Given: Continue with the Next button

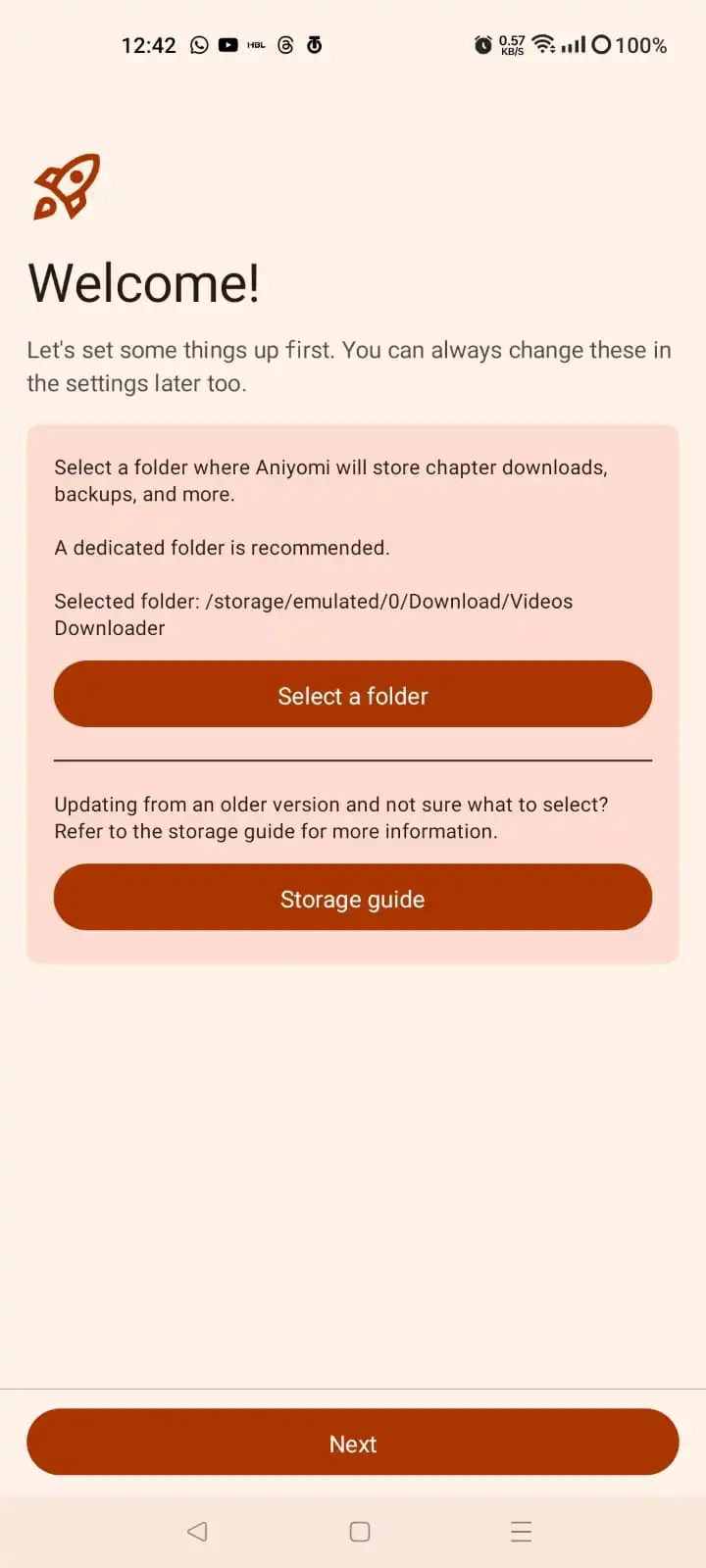Looking at the screenshot, I should pyautogui.click(x=353, y=1442).
